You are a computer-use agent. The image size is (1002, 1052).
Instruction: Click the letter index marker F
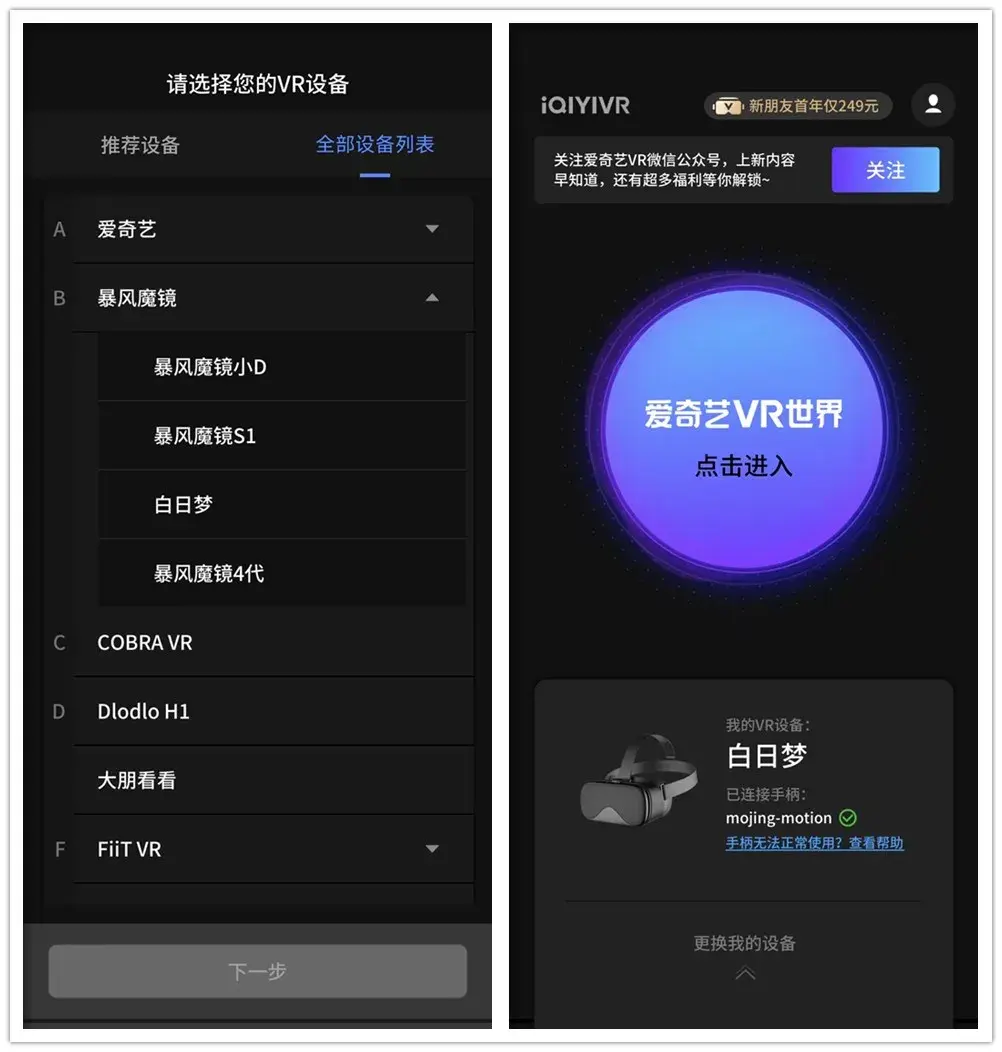(x=59, y=849)
